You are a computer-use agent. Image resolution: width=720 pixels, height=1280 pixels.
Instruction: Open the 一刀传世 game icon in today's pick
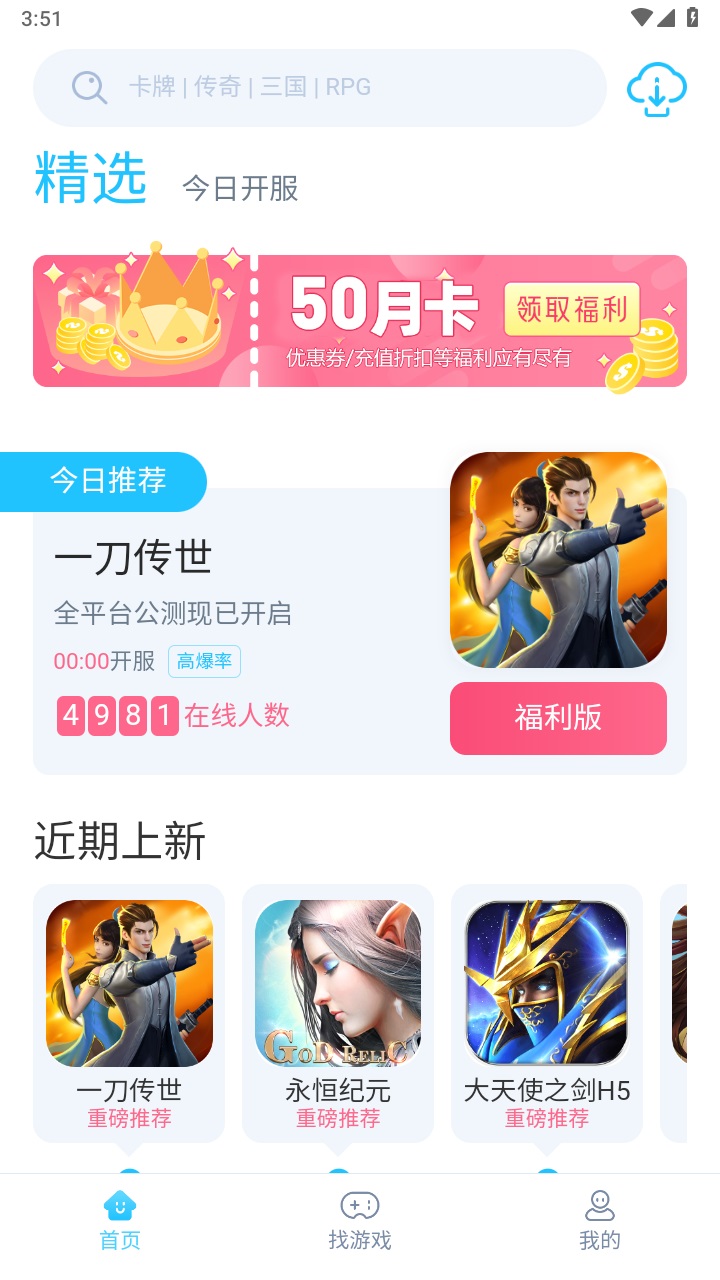[x=557, y=560]
